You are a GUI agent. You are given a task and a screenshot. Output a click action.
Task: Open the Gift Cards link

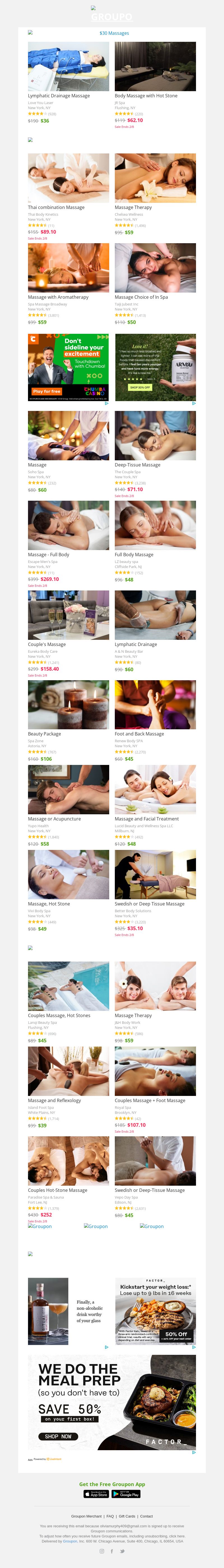pyautogui.click(x=127, y=1516)
